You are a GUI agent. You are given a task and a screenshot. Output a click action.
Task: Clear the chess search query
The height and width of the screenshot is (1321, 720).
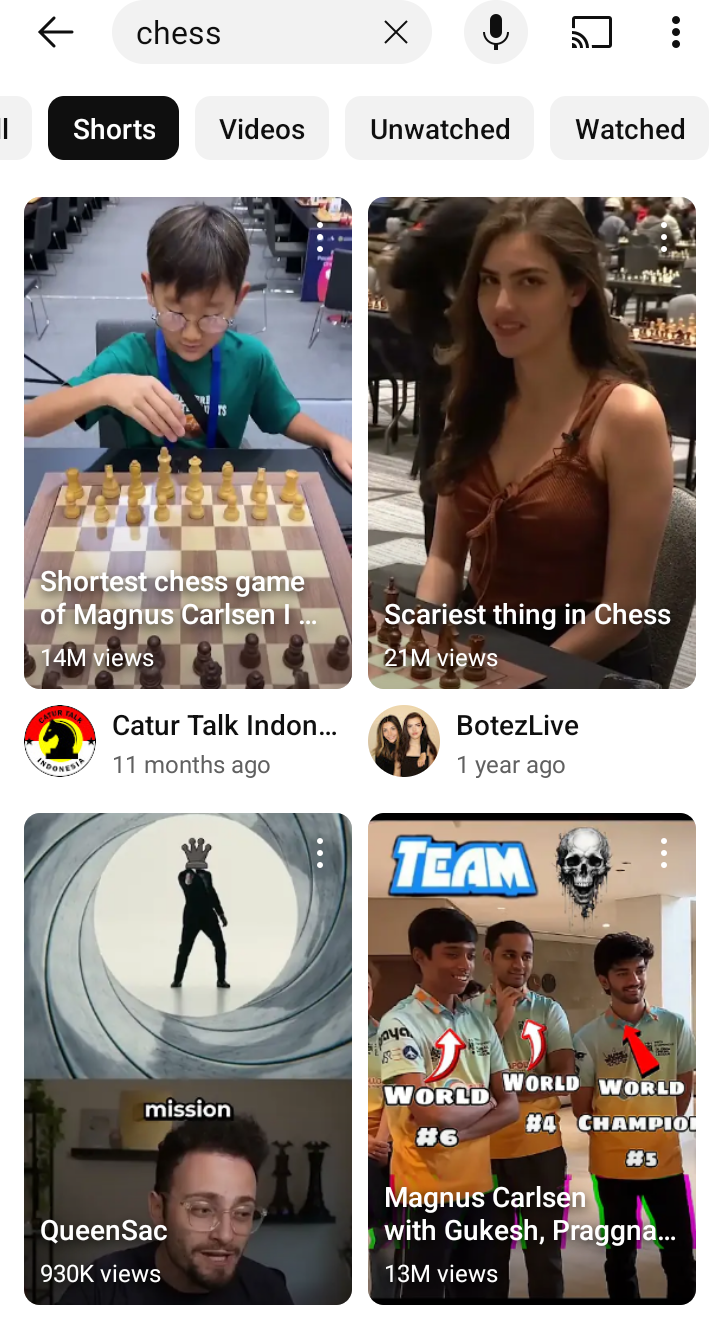[396, 33]
